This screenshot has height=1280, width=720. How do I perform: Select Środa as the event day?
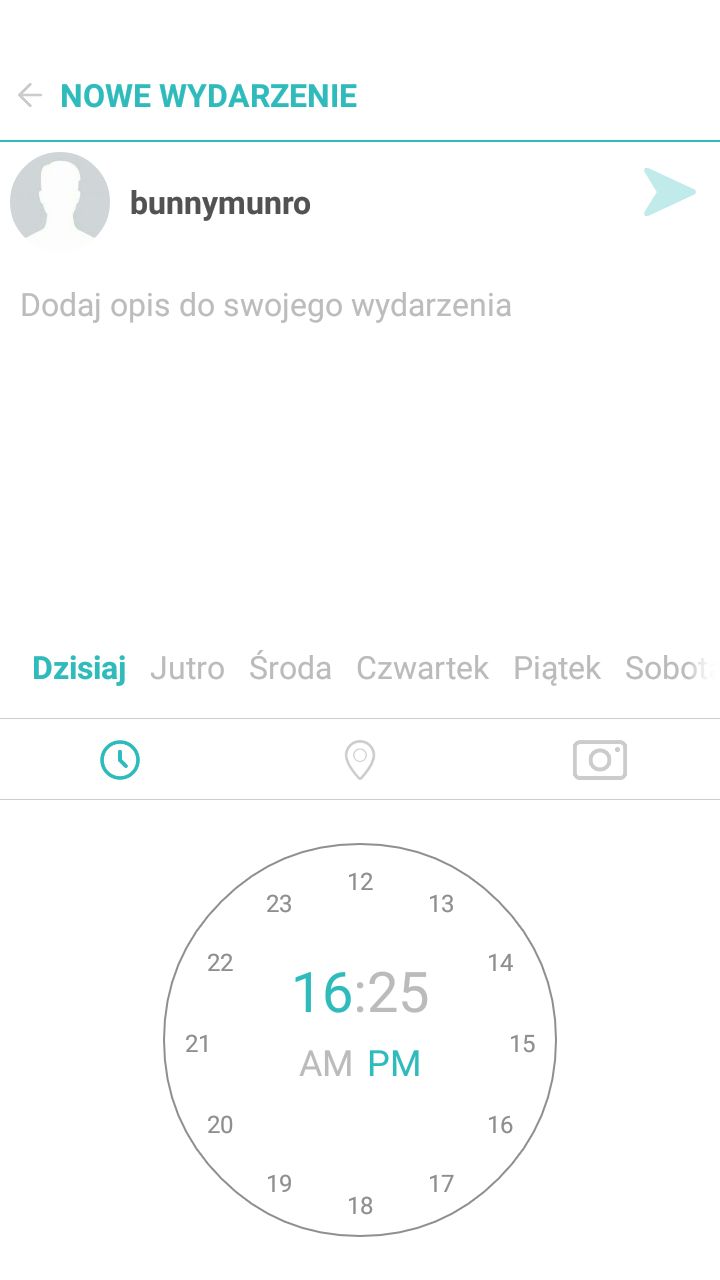click(290, 668)
